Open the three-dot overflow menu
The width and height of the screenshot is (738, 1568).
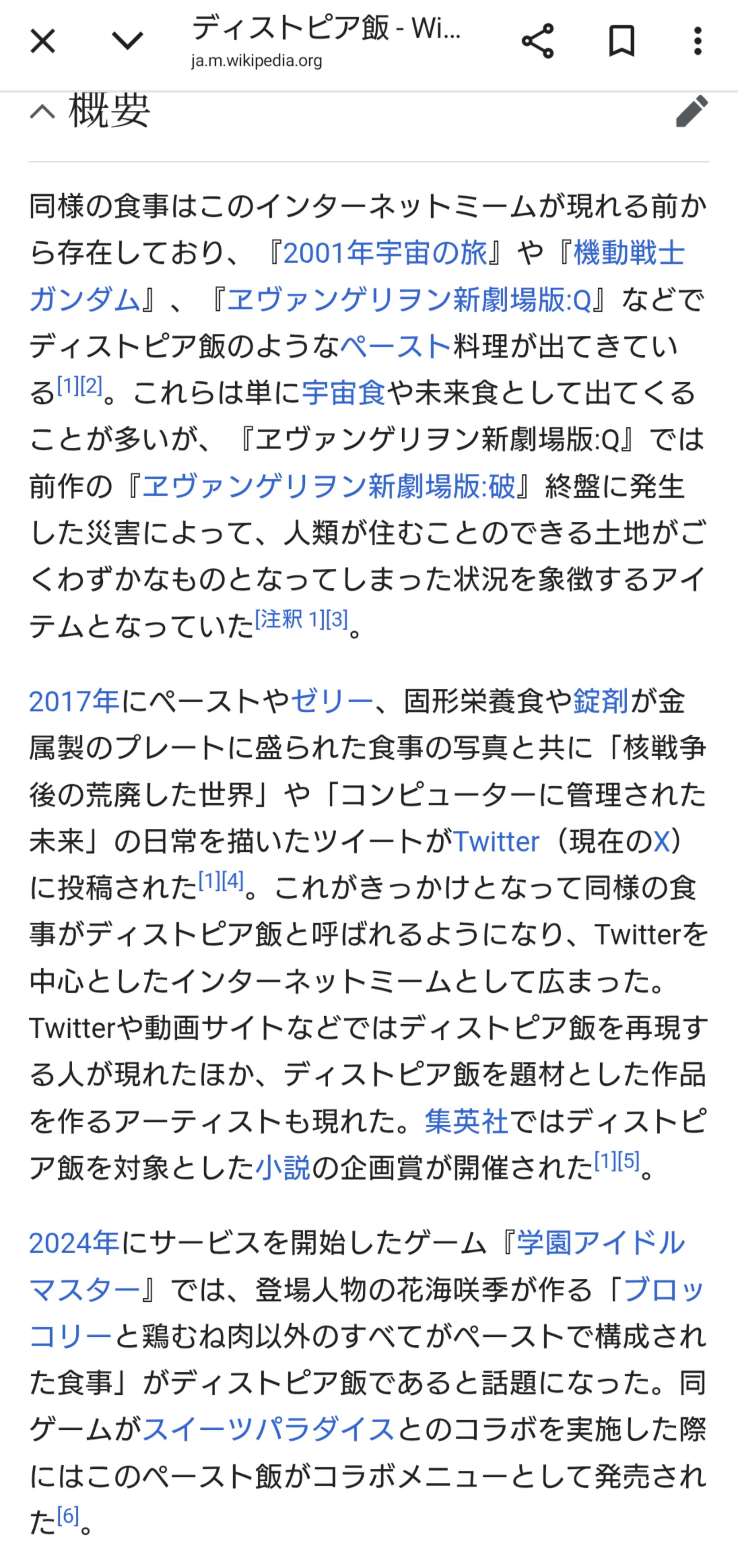point(698,41)
